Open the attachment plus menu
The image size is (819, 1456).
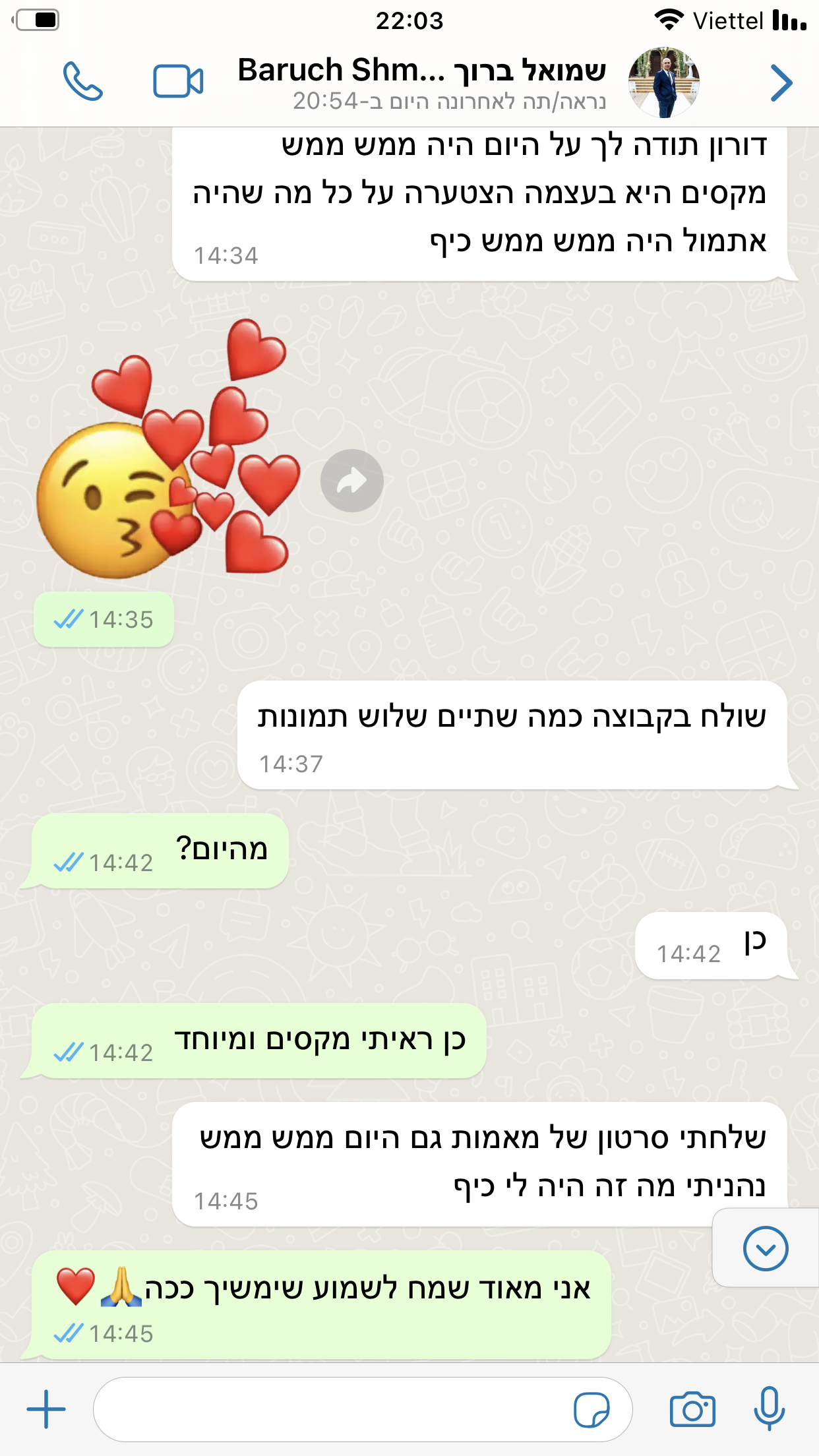46,1409
